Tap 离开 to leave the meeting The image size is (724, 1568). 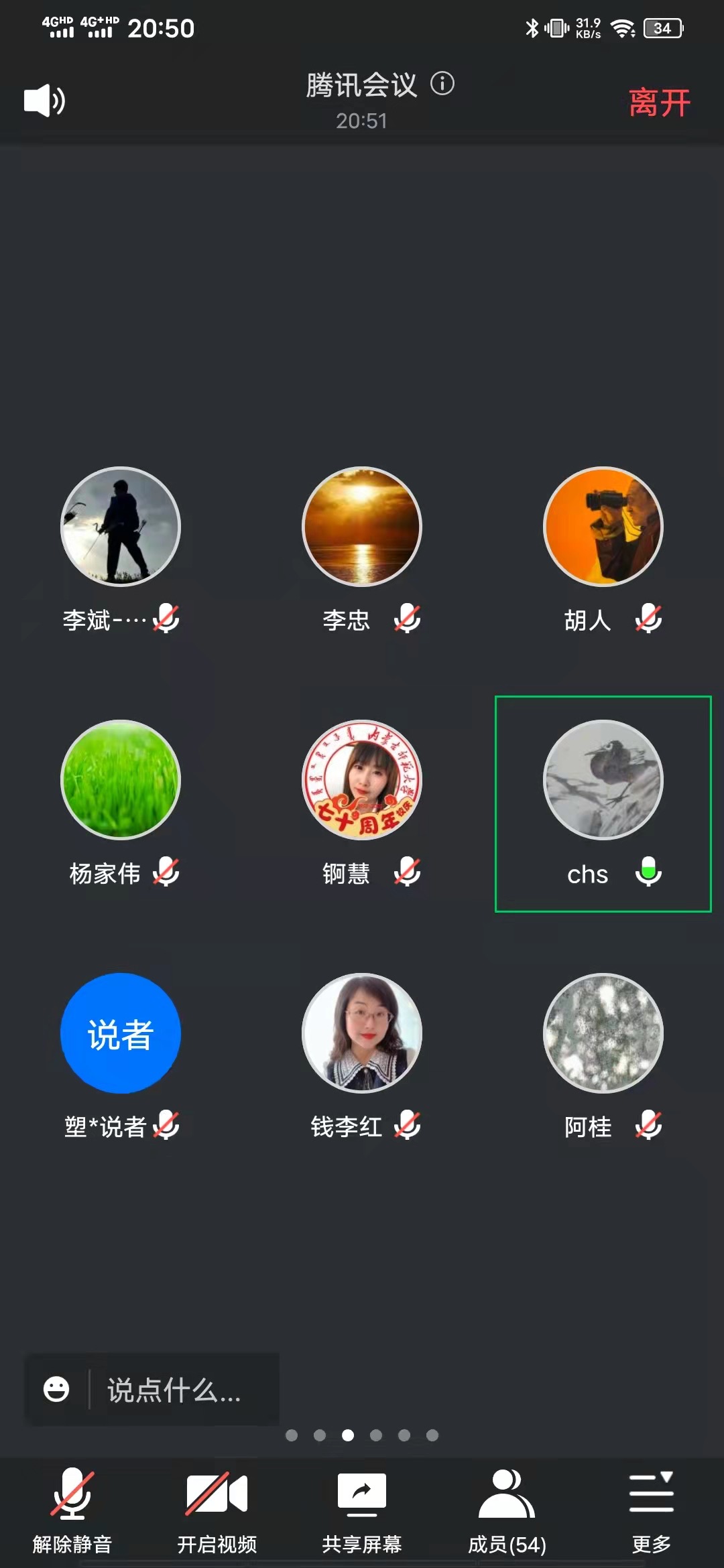[x=659, y=103]
